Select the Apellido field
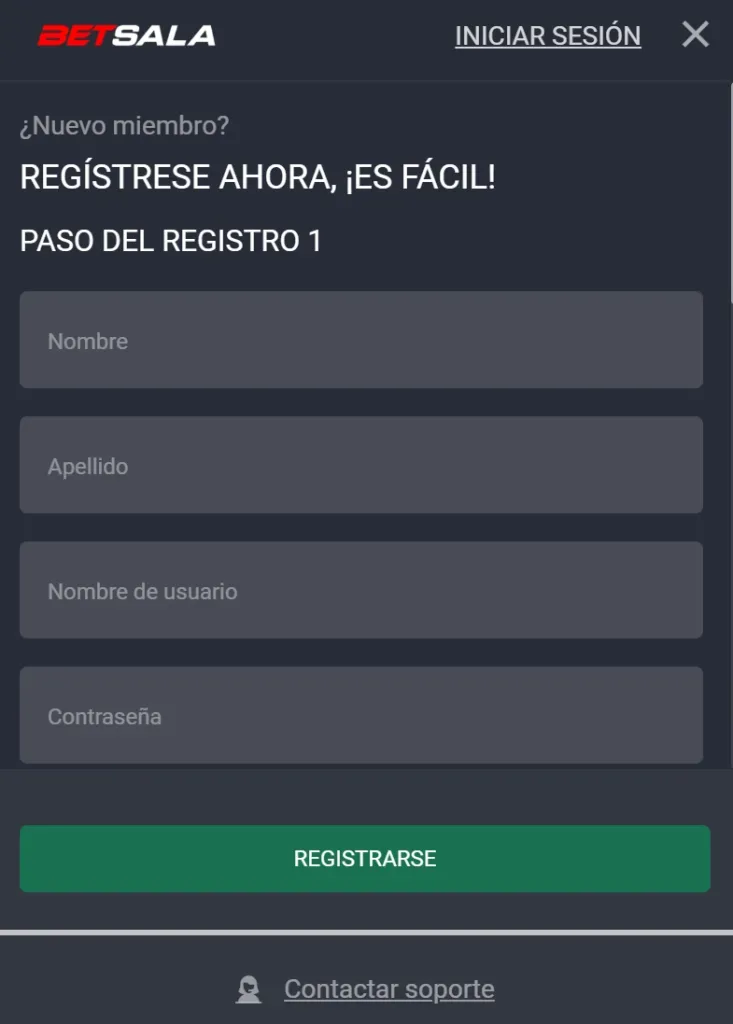Image resolution: width=733 pixels, height=1024 pixels. pyautogui.click(x=360, y=465)
